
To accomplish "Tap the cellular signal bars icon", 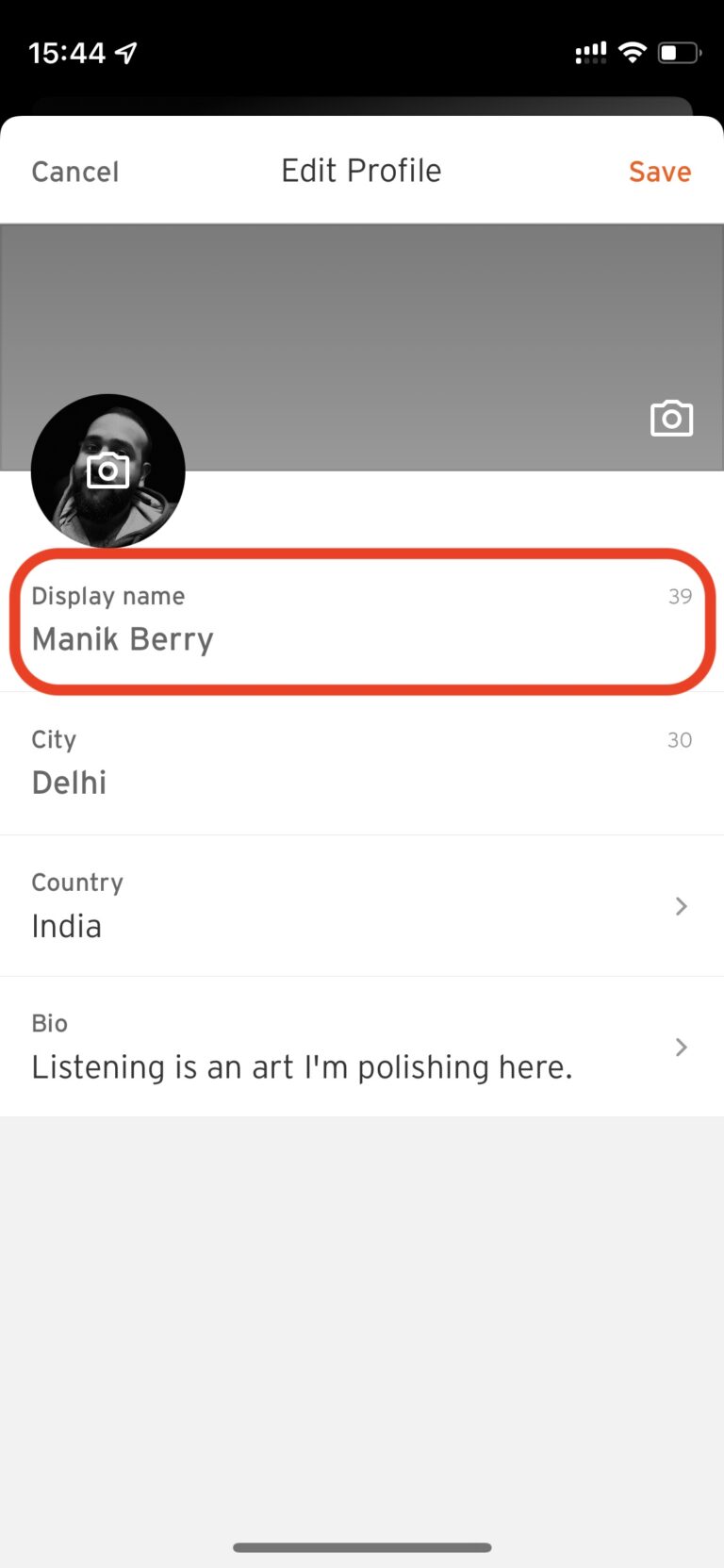I will click(591, 53).
